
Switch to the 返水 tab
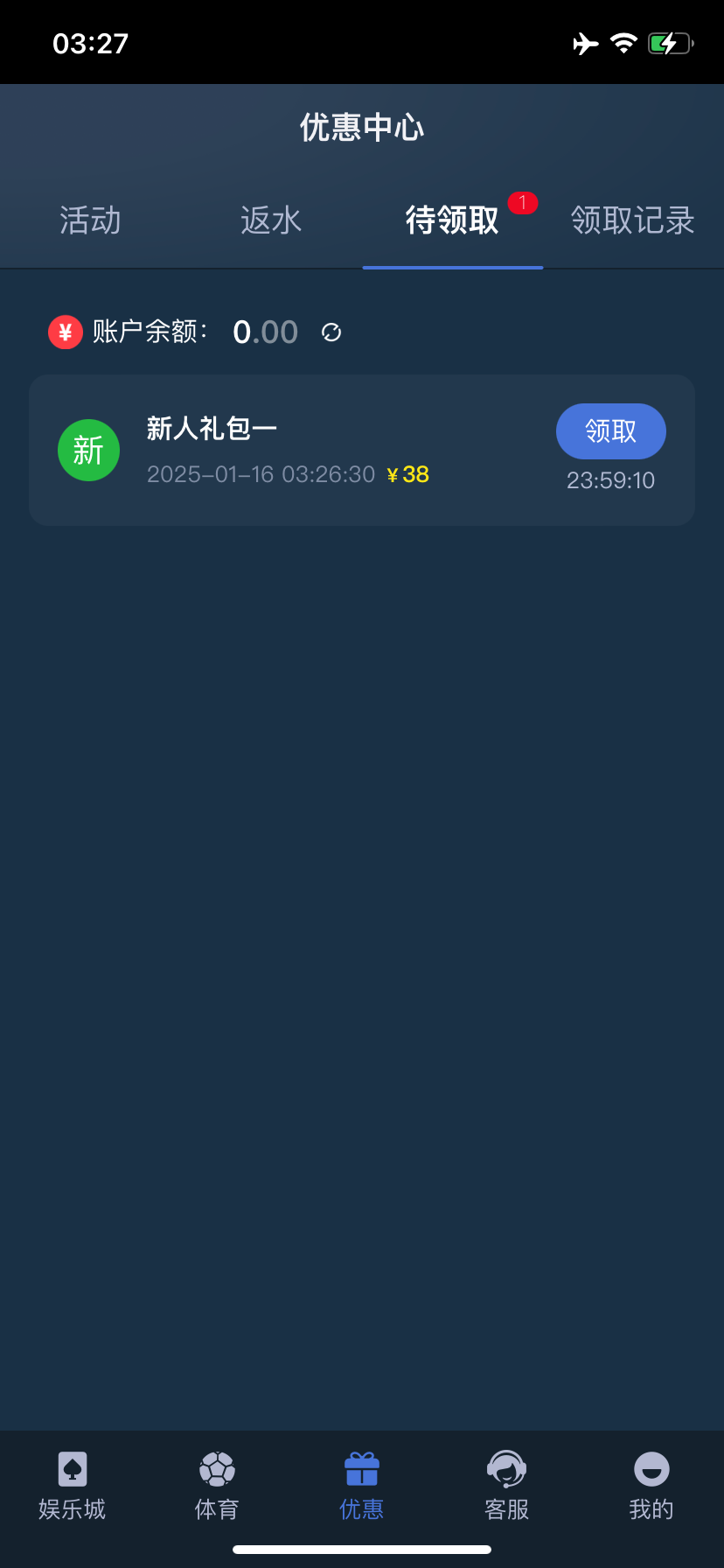click(271, 220)
